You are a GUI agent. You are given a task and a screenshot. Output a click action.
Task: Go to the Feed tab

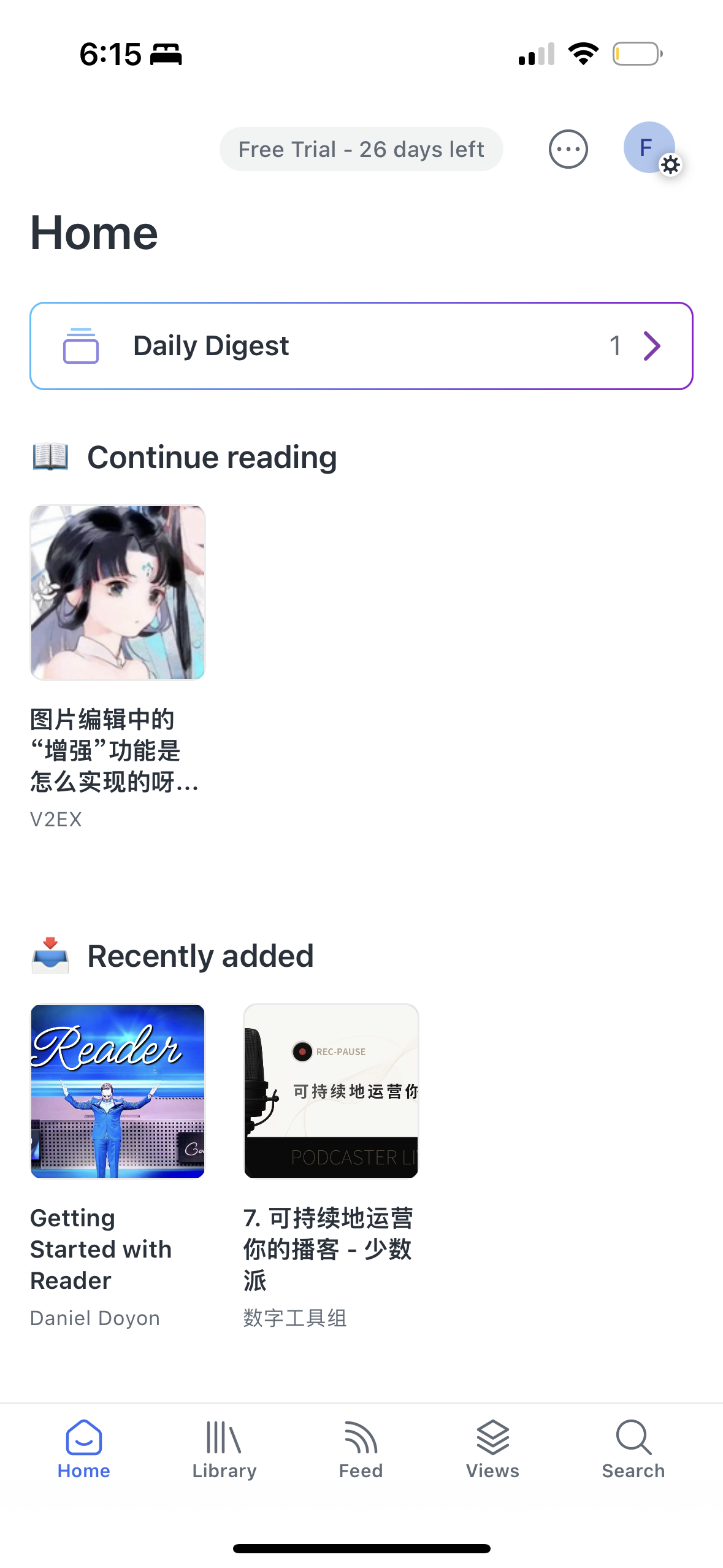pyautogui.click(x=361, y=1449)
